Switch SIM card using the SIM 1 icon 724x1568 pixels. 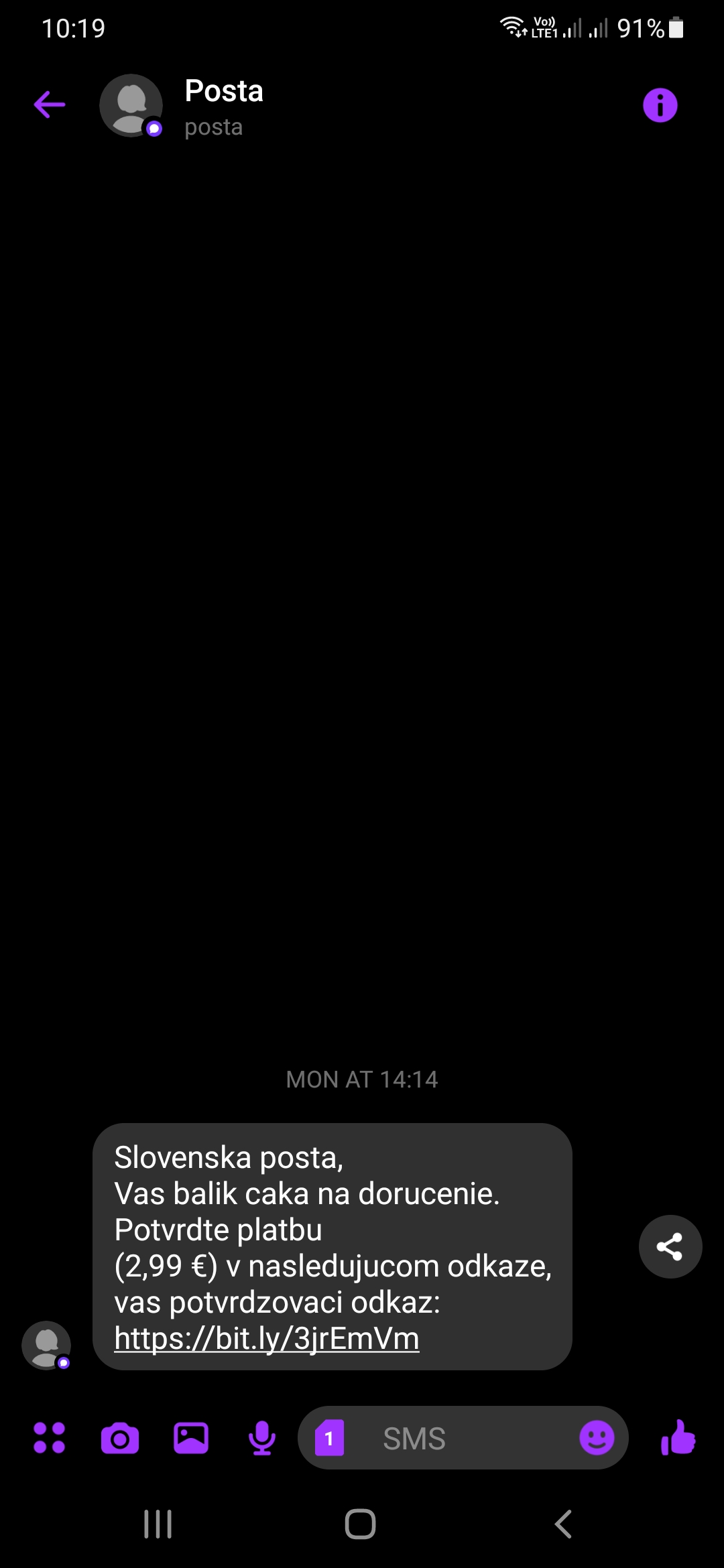point(329,1438)
